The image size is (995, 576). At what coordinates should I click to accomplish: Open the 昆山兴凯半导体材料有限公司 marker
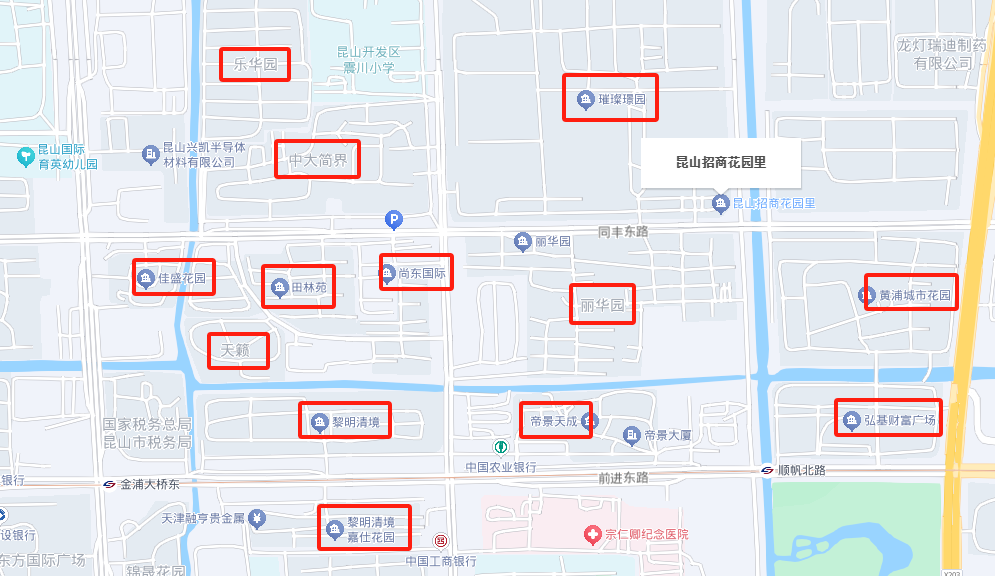[150, 153]
